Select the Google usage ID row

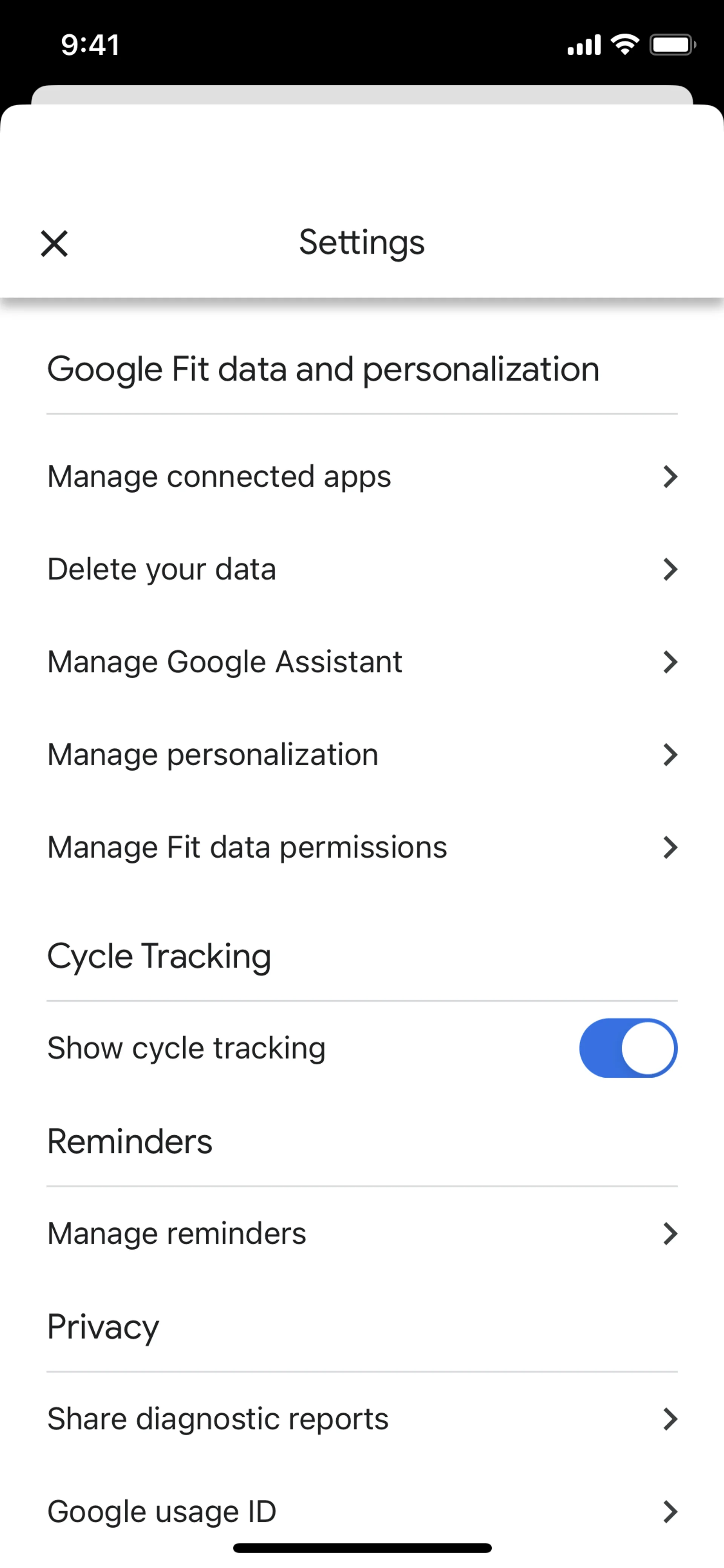(362, 1511)
